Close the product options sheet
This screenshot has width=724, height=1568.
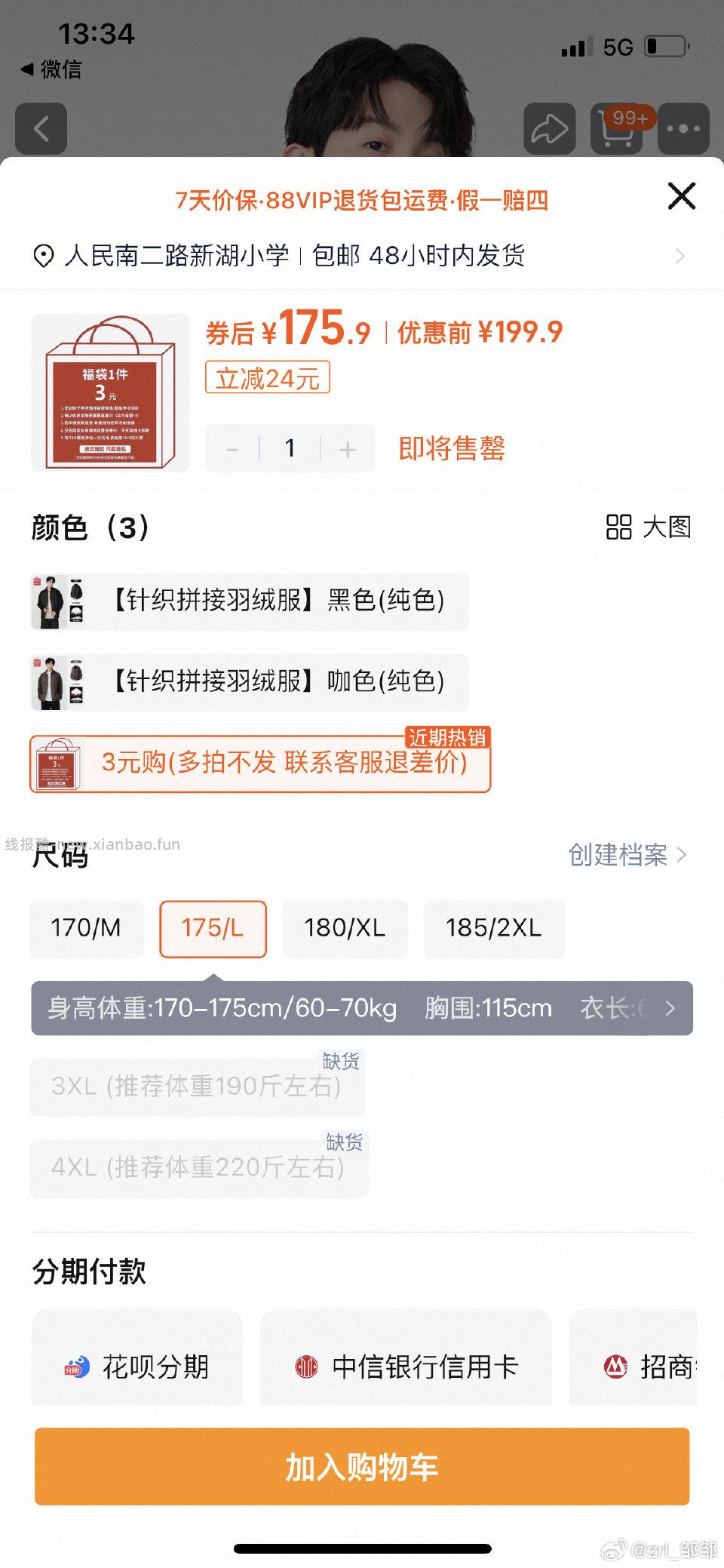[x=681, y=197]
